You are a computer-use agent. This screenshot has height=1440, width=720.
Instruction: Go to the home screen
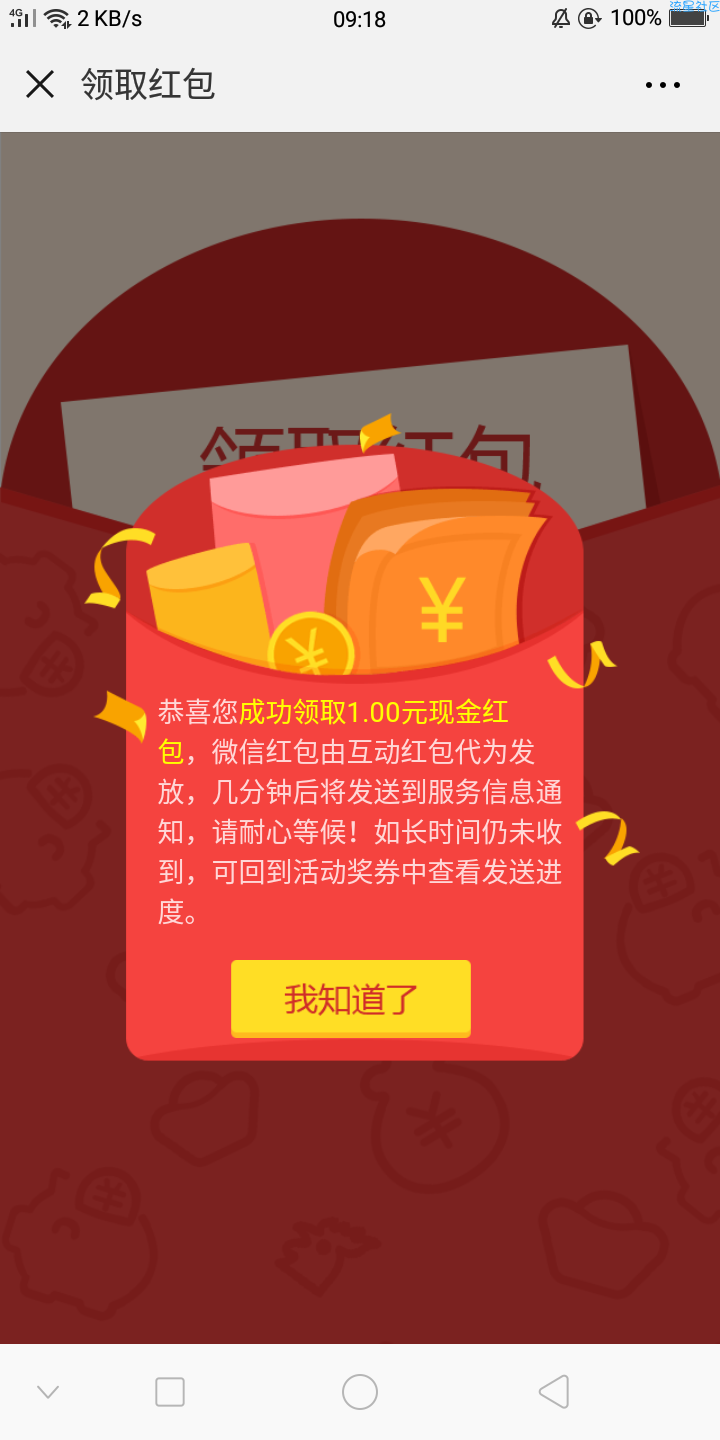pyautogui.click(x=360, y=1392)
